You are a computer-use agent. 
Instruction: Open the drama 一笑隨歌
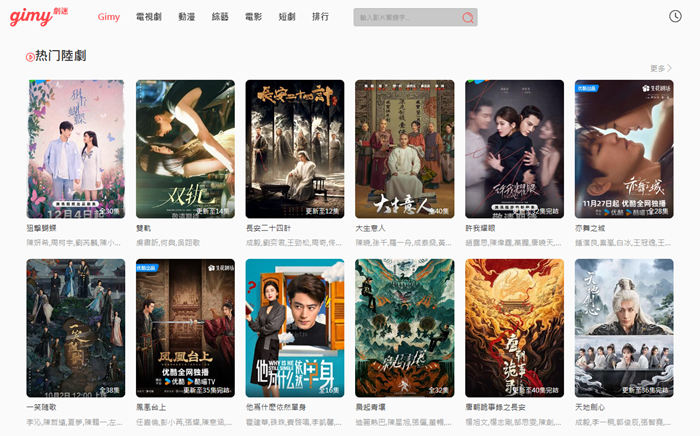coord(75,328)
